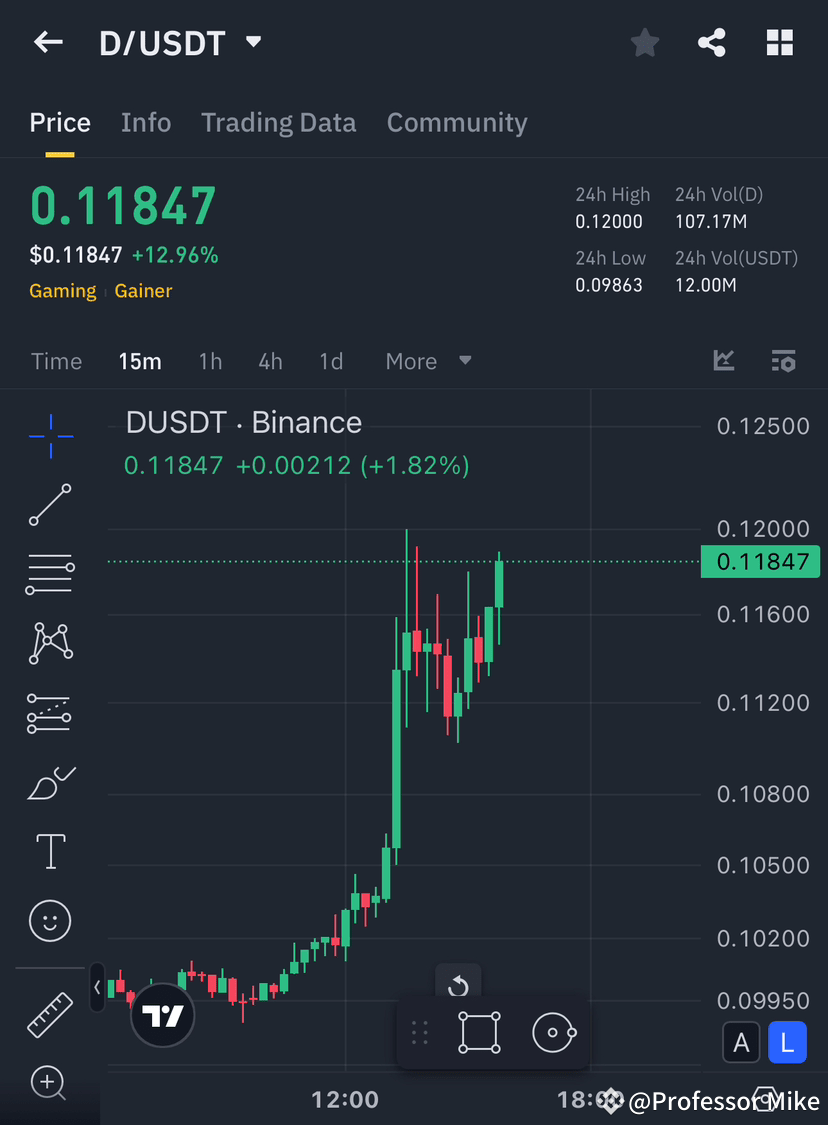Select the brush drawing tool
The height and width of the screenshot is (1125, 828).
50,782
